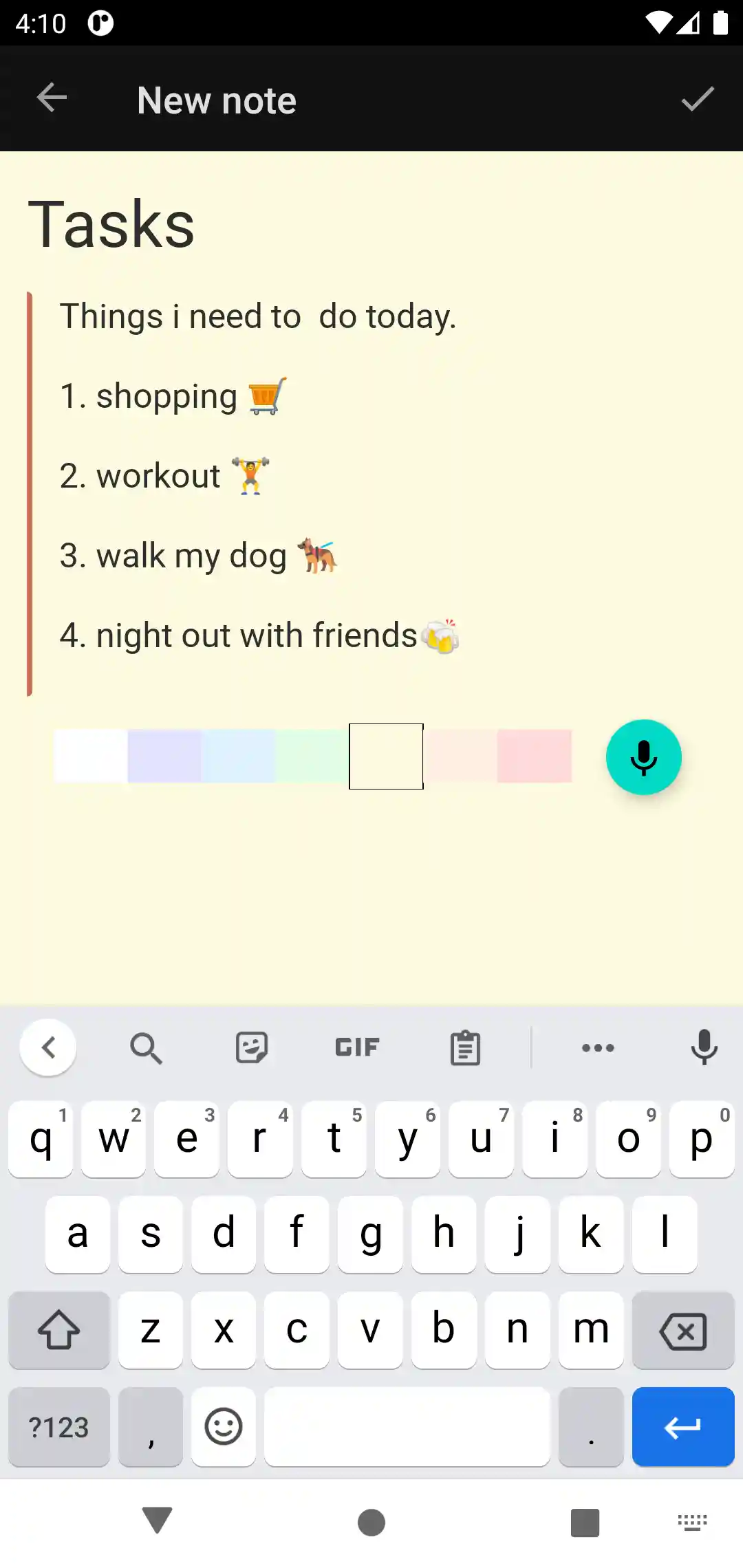Screen dimensions: 743x1568
Task: Collapse the keyboard toolbar with the left chevron
Action: [x=48, y=1048]
